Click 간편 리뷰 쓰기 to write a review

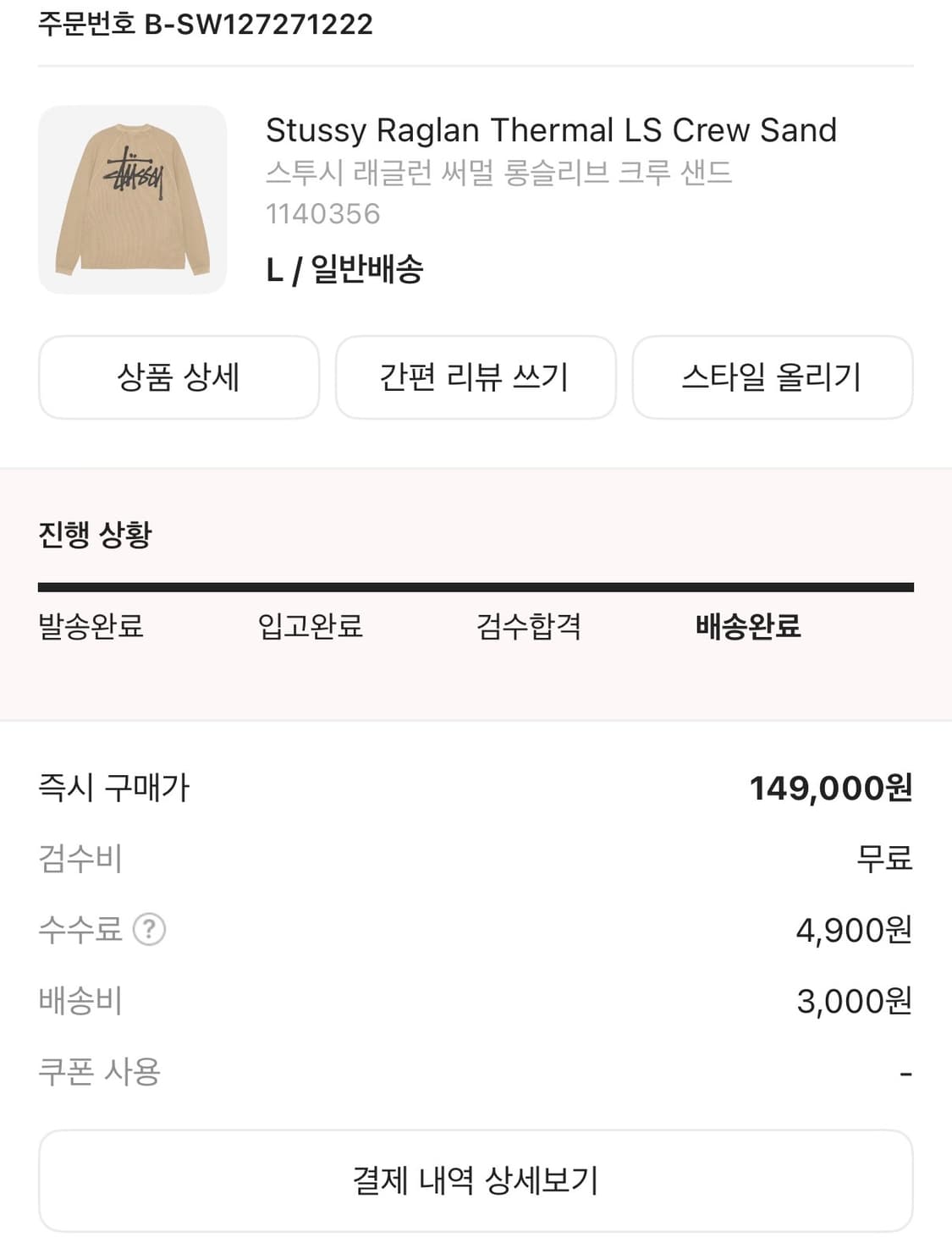click(475, 377)
